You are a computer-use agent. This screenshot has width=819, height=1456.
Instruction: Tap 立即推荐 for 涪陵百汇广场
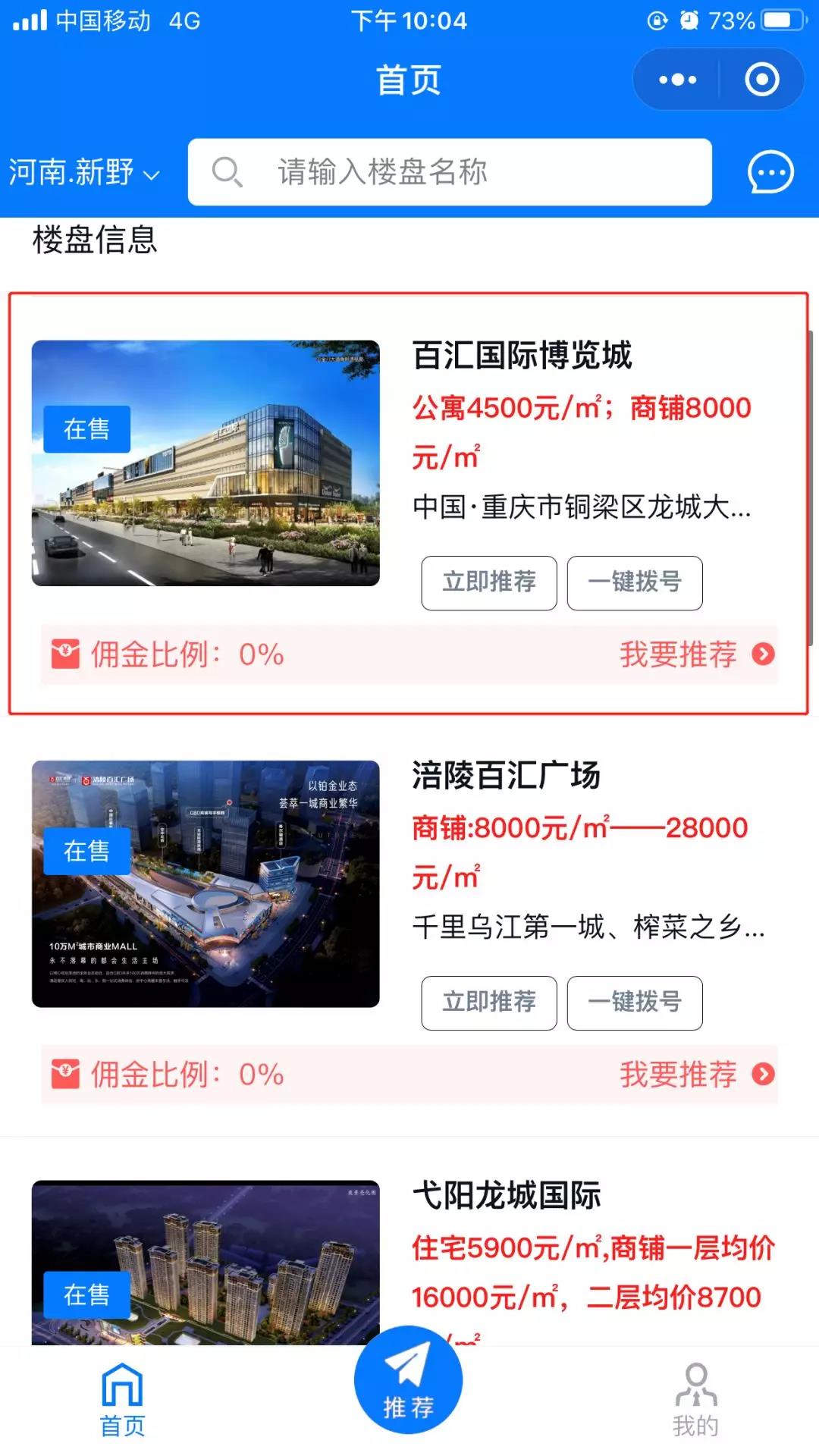(x=489, y=1003)
